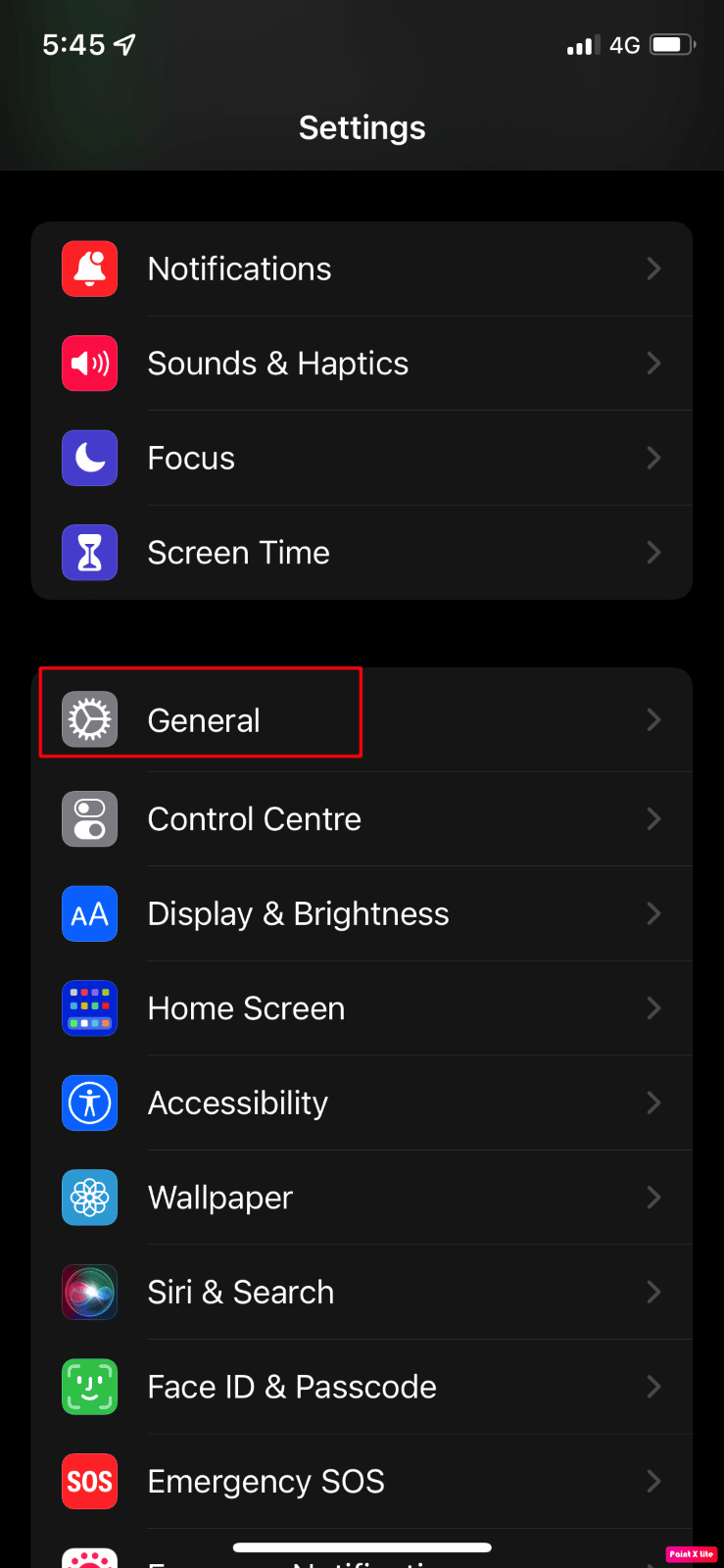Tap the Display & Brightness AA icon
This screenshot has height=1568, width=724.
89,913
